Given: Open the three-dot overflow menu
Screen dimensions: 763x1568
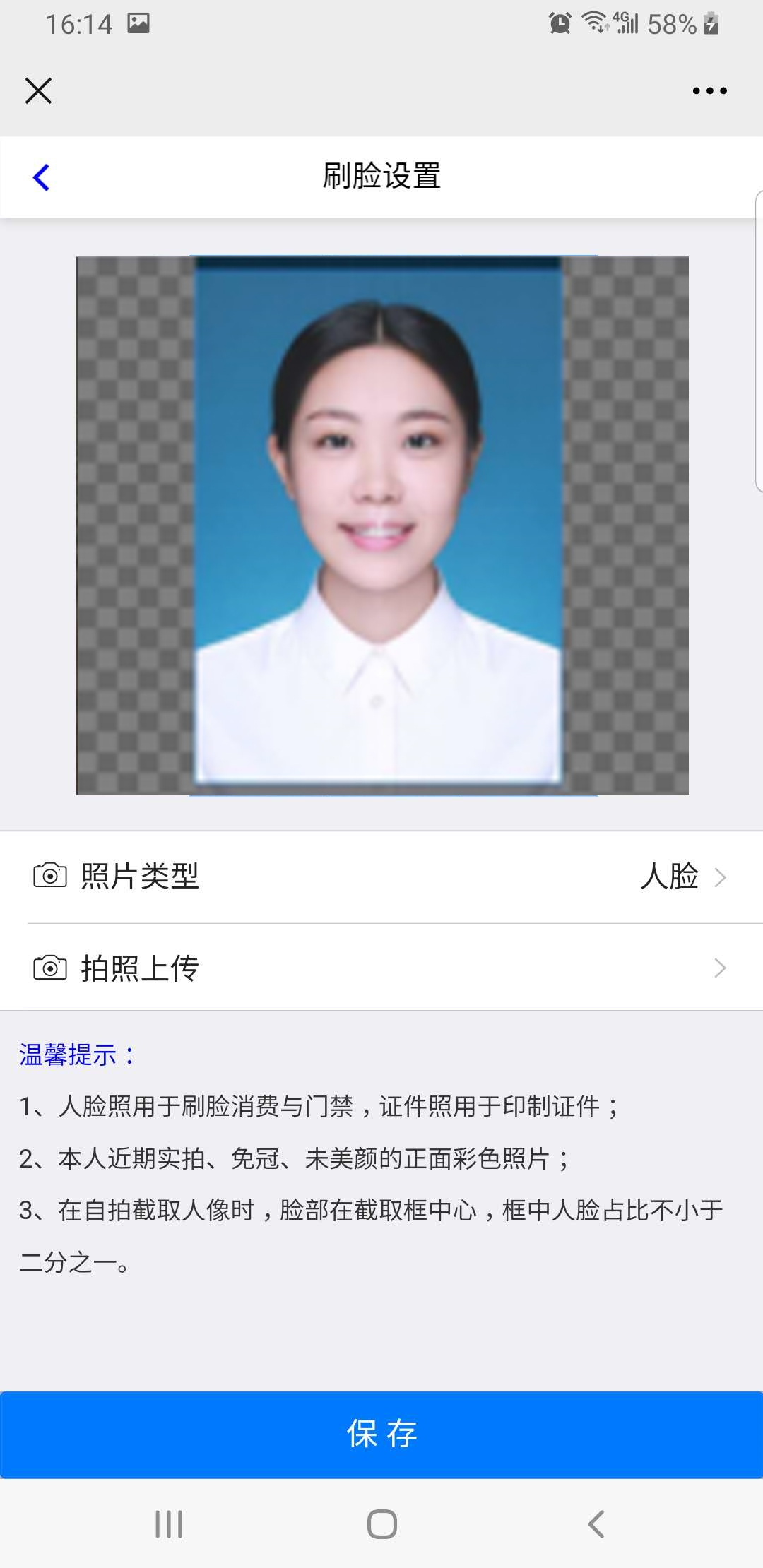Looking at the screenshot, I should click(x=709, y=91).
